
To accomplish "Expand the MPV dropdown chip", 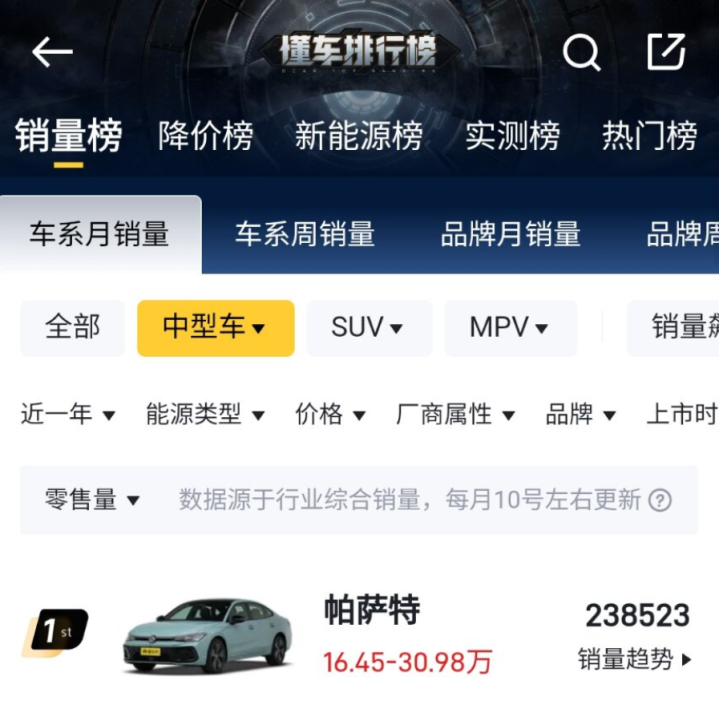I will click(x=510, y=327).
